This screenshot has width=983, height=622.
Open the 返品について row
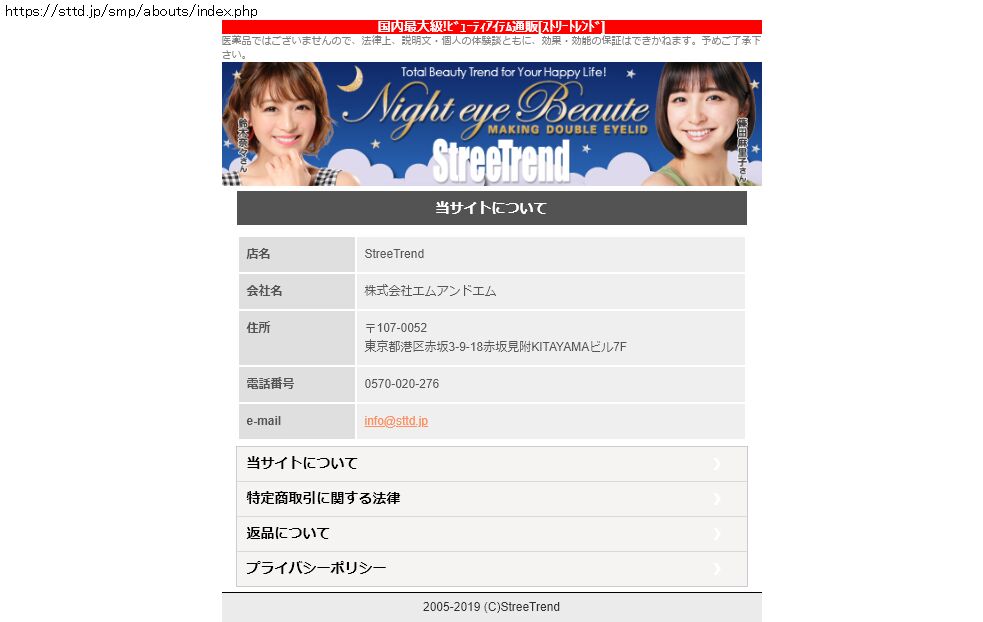click(x=492, y=534)
